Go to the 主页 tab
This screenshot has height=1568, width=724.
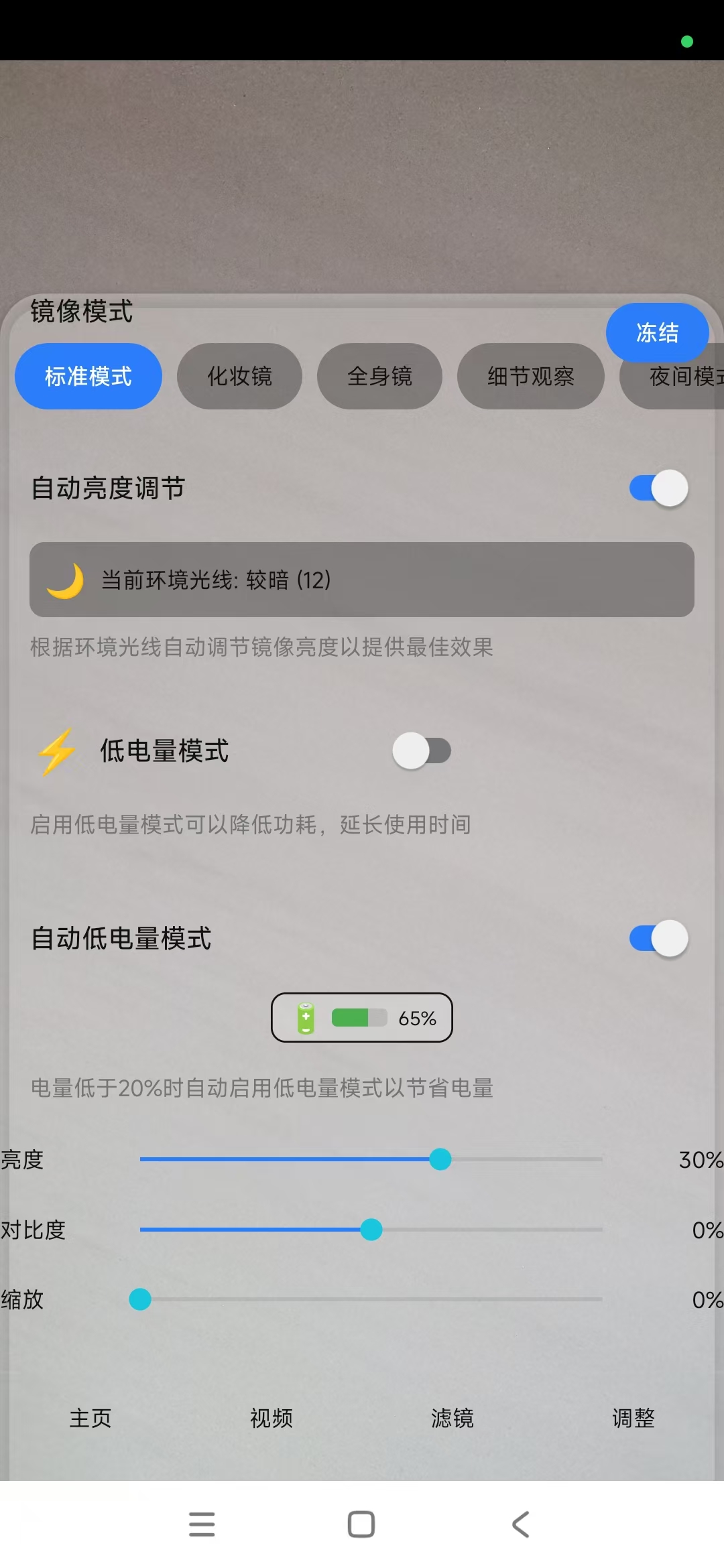coord(90,1418)
